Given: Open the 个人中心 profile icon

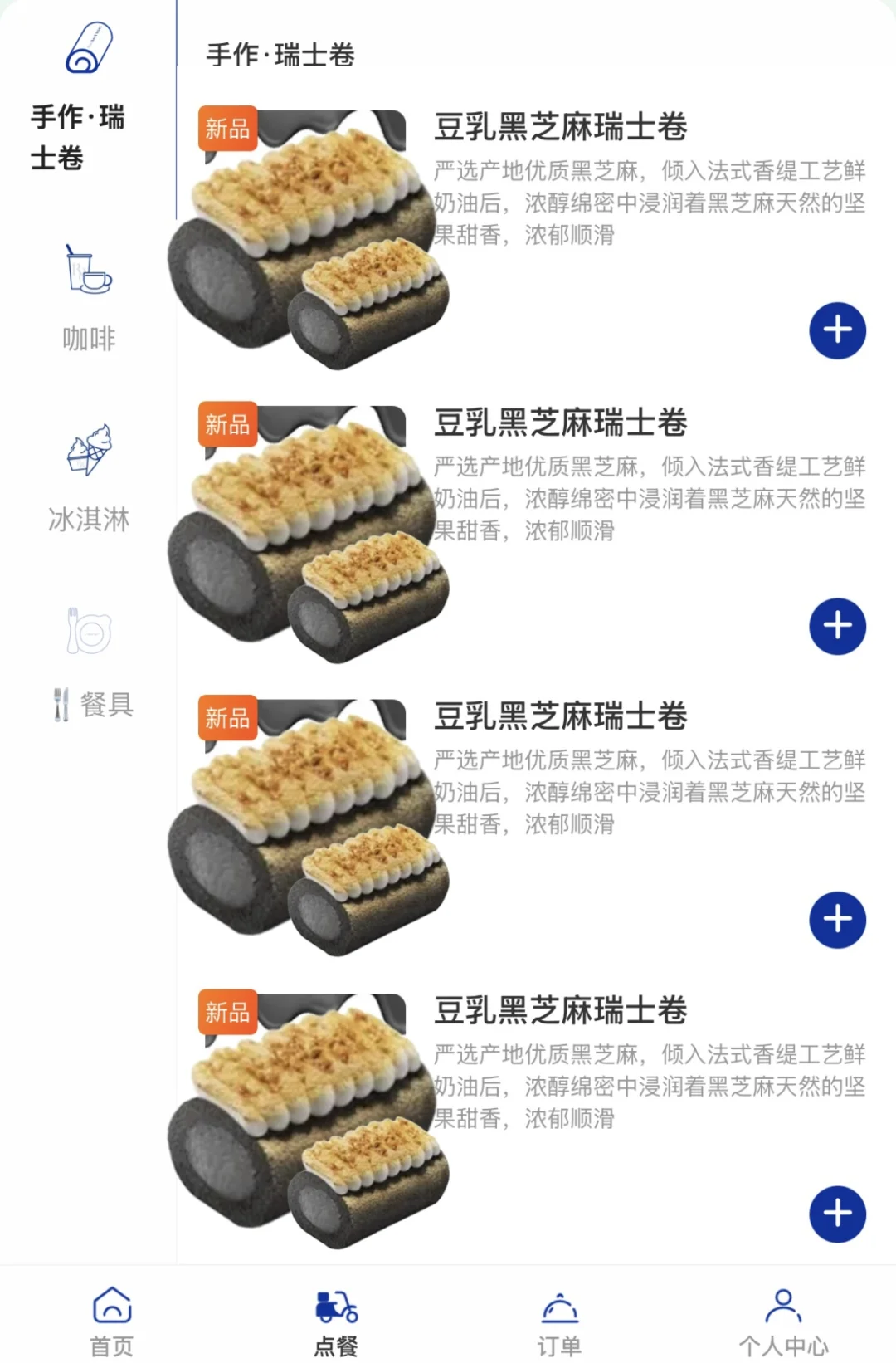Looking at the screenshot, I should (x=782, y=1305).
